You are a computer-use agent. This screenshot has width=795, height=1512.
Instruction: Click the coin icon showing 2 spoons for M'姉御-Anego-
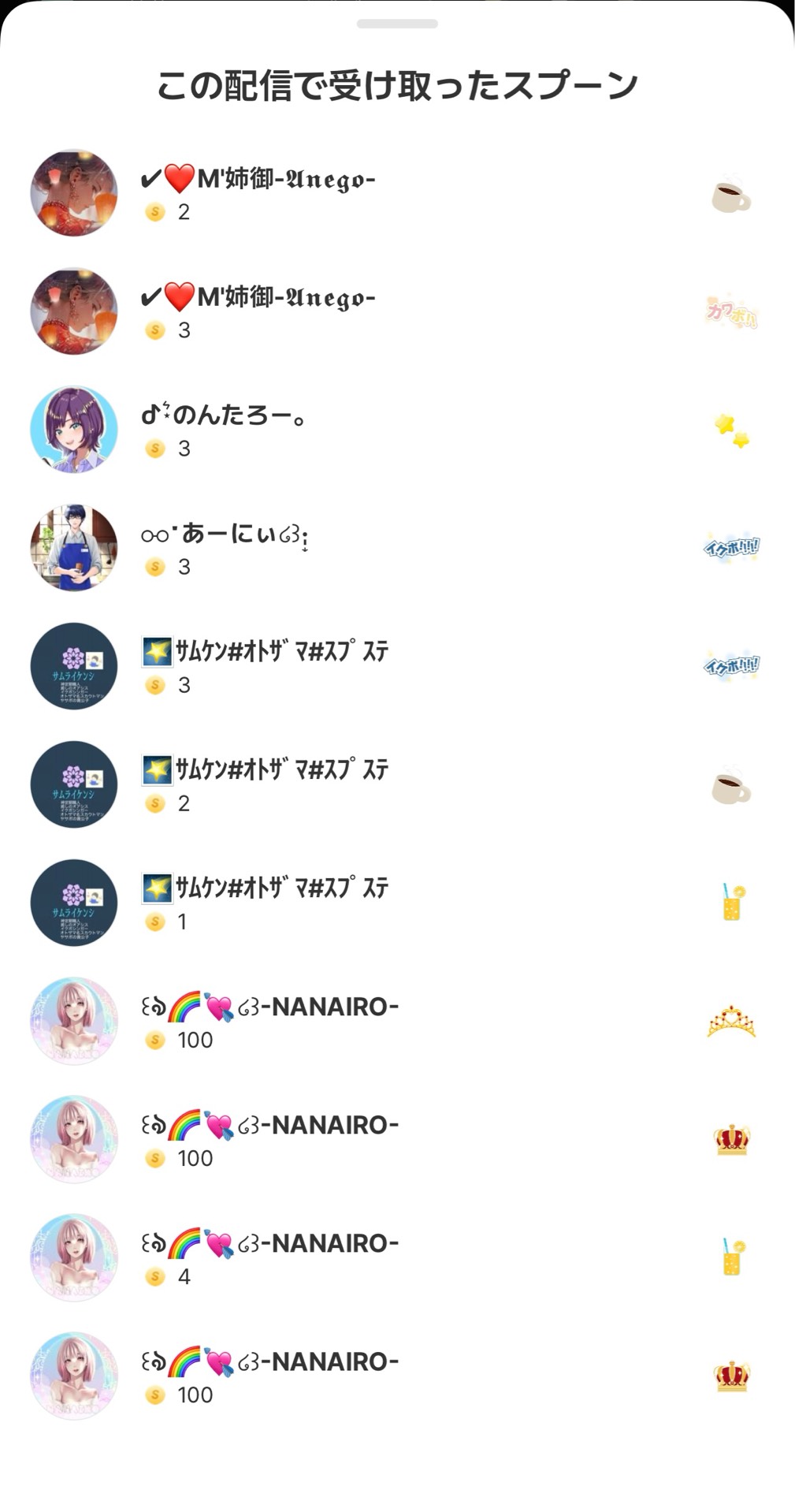tap(154, 212)
